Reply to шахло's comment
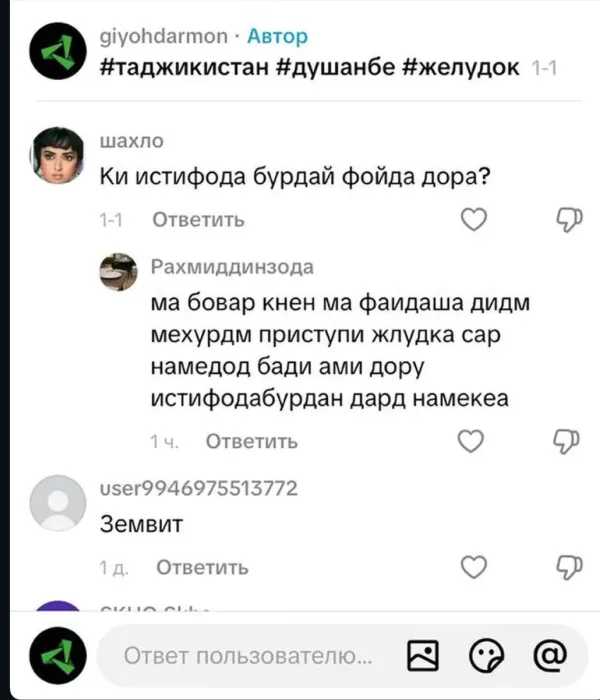Screen dimensions: 600x700 pyautogui.click(x=197, y=220)
